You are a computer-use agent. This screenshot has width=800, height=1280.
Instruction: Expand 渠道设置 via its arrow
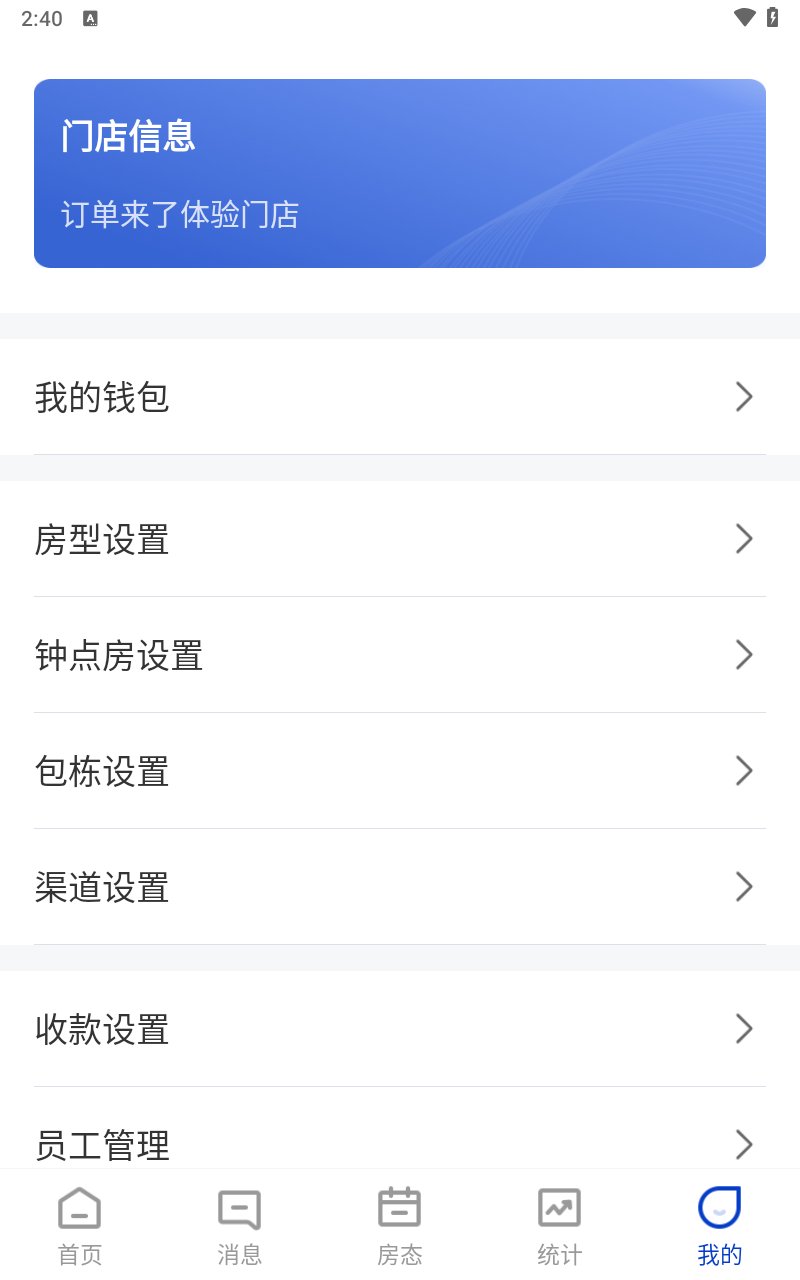coord(744,887)
